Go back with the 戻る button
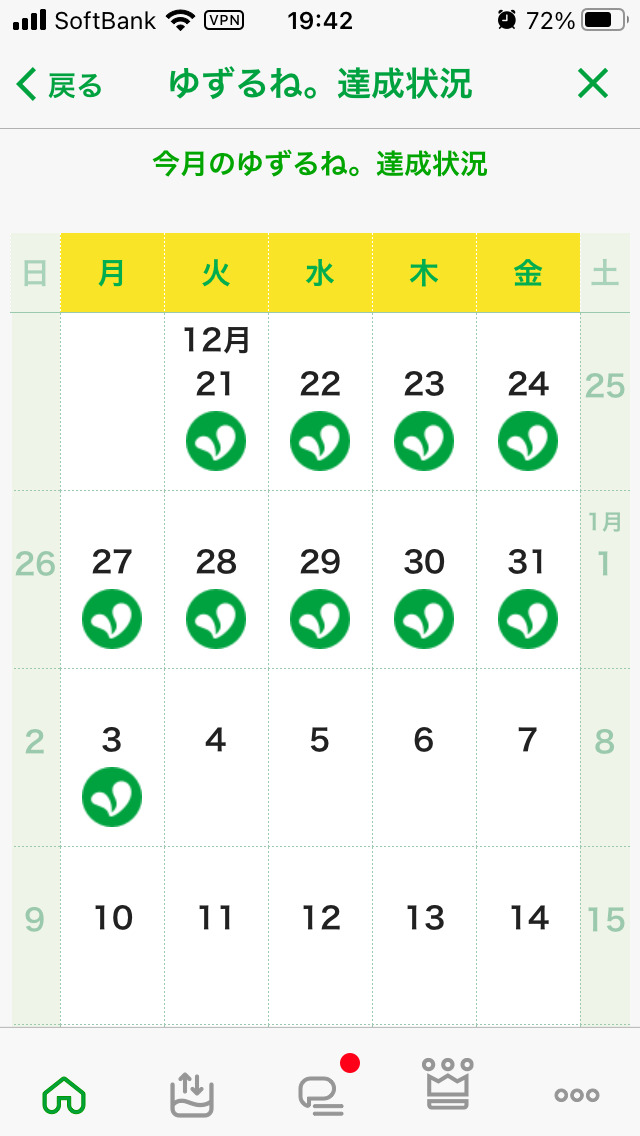Image resolution: width=640 pixels, height=1136 pixels. point(59,85)
